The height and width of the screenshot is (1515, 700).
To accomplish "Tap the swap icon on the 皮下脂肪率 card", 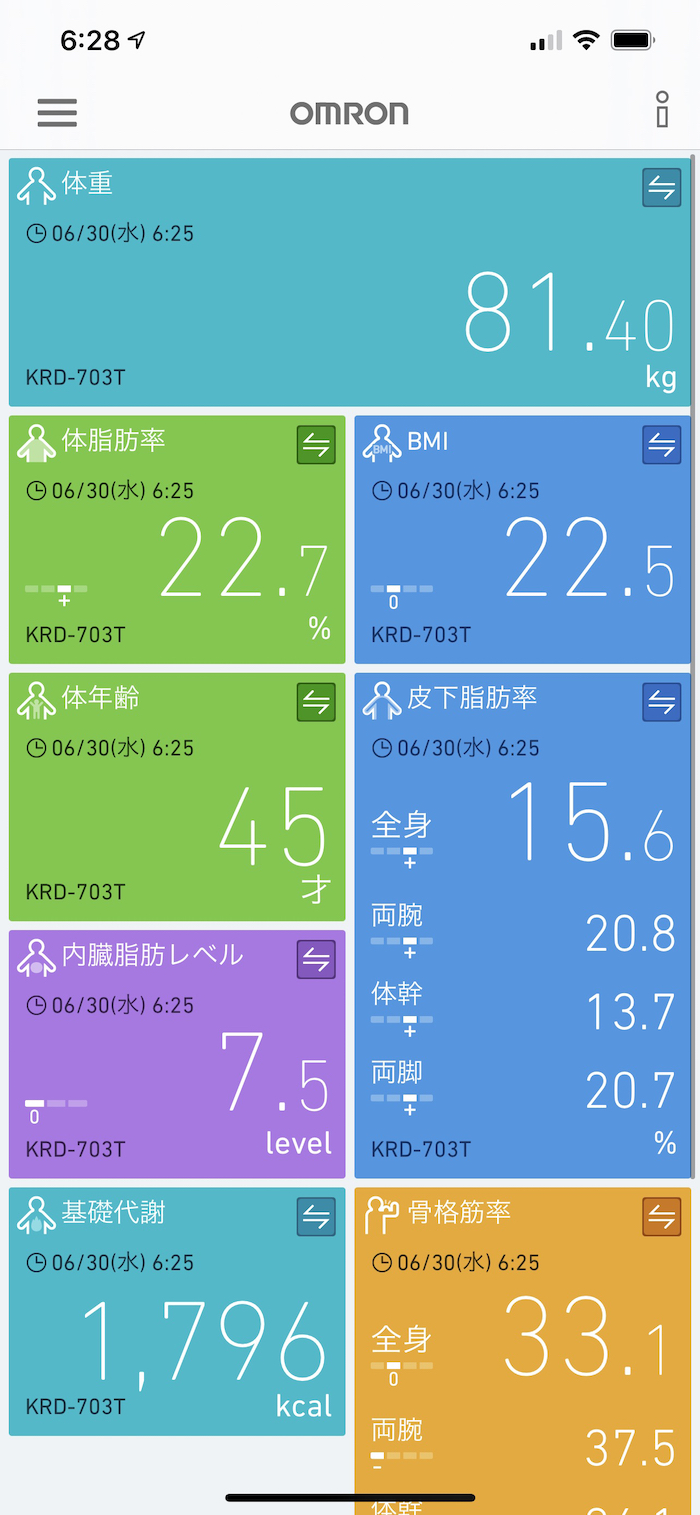I will pos(661,702).
